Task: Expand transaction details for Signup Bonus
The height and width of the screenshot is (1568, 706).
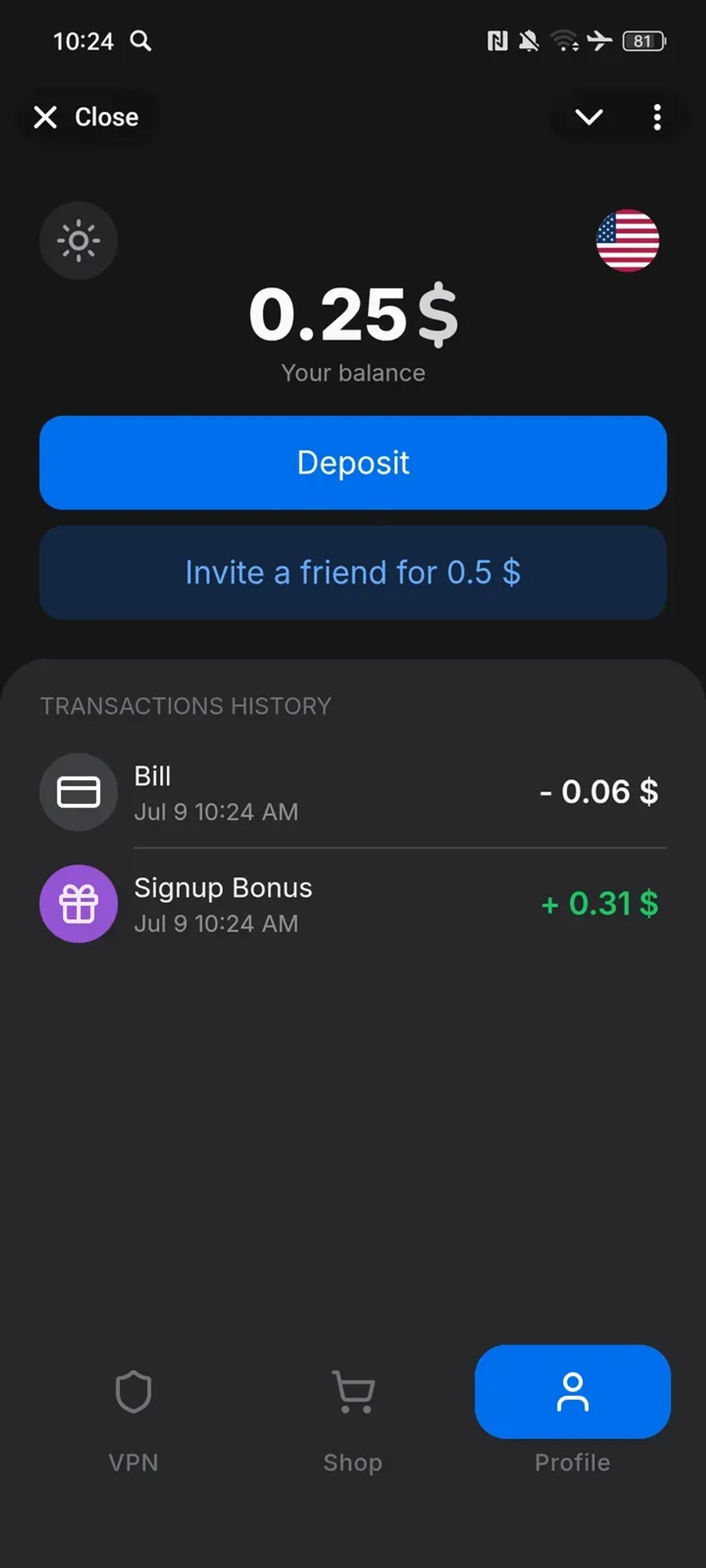Action: (353, 904)
